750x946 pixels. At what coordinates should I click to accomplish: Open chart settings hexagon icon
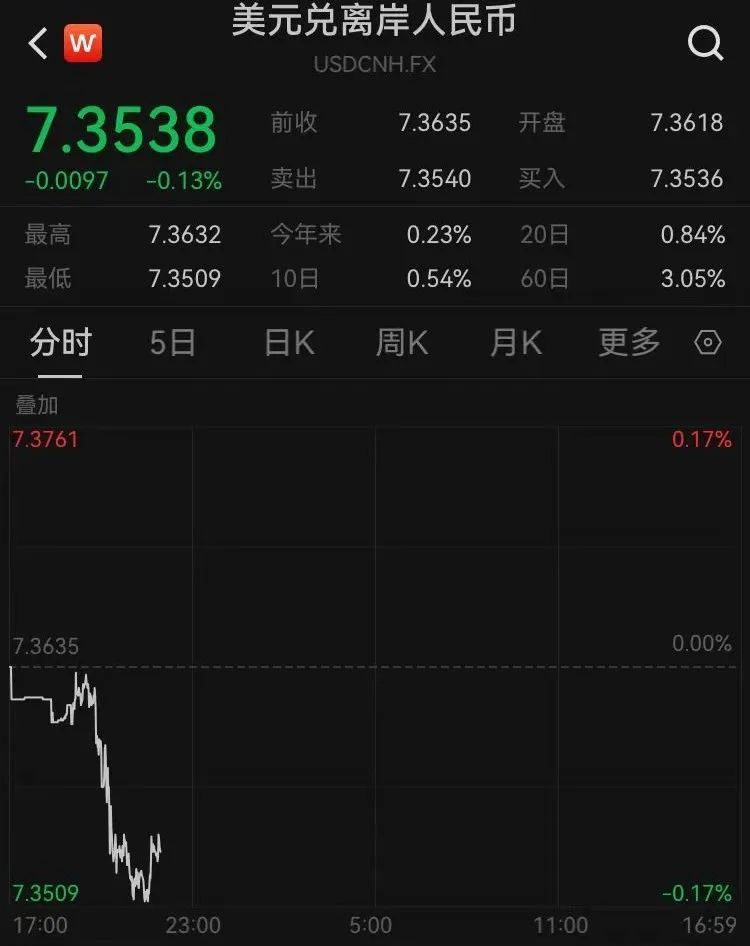tap(708, 343)
